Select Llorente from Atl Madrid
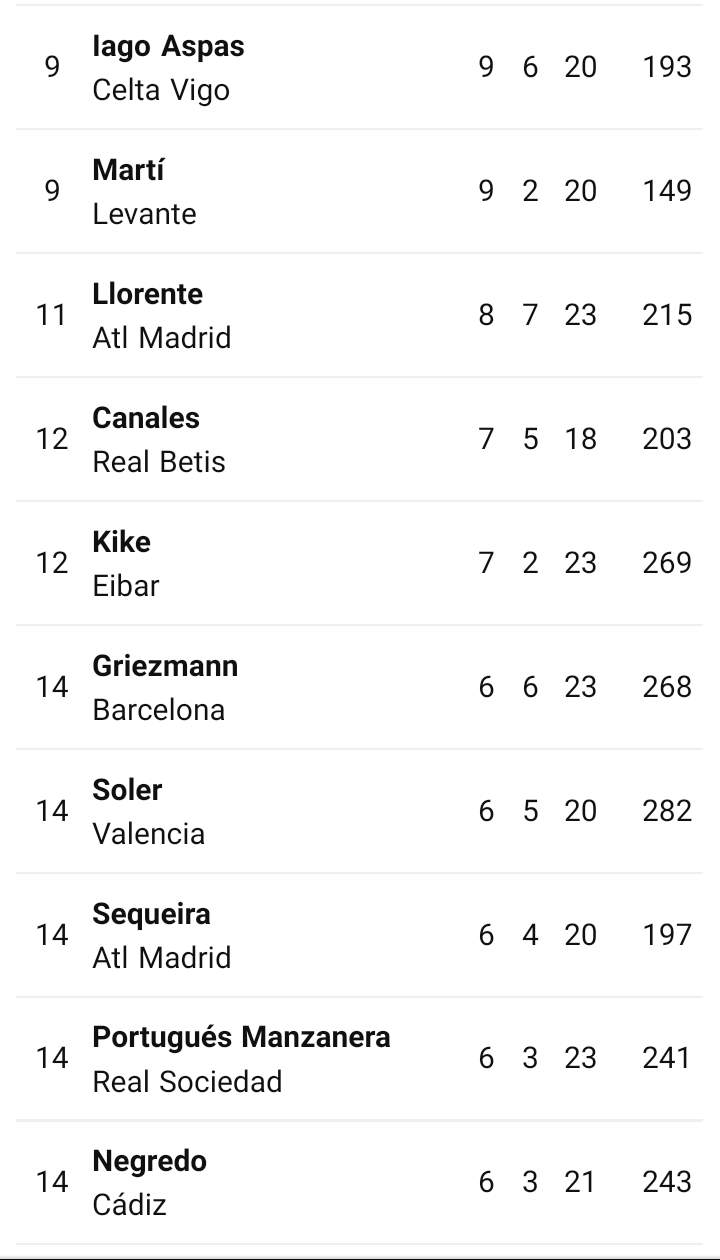 [360, 315]
